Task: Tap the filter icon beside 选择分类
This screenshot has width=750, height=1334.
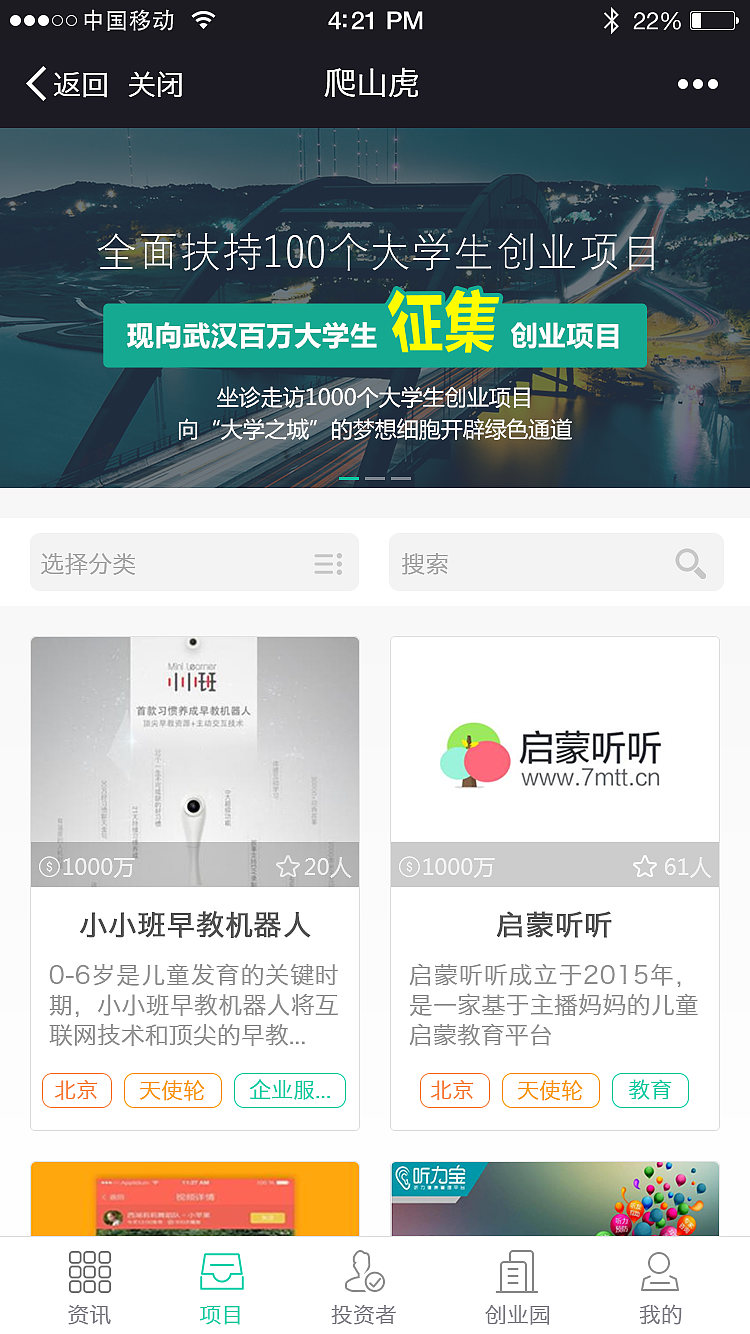Action: coord(328,563)
